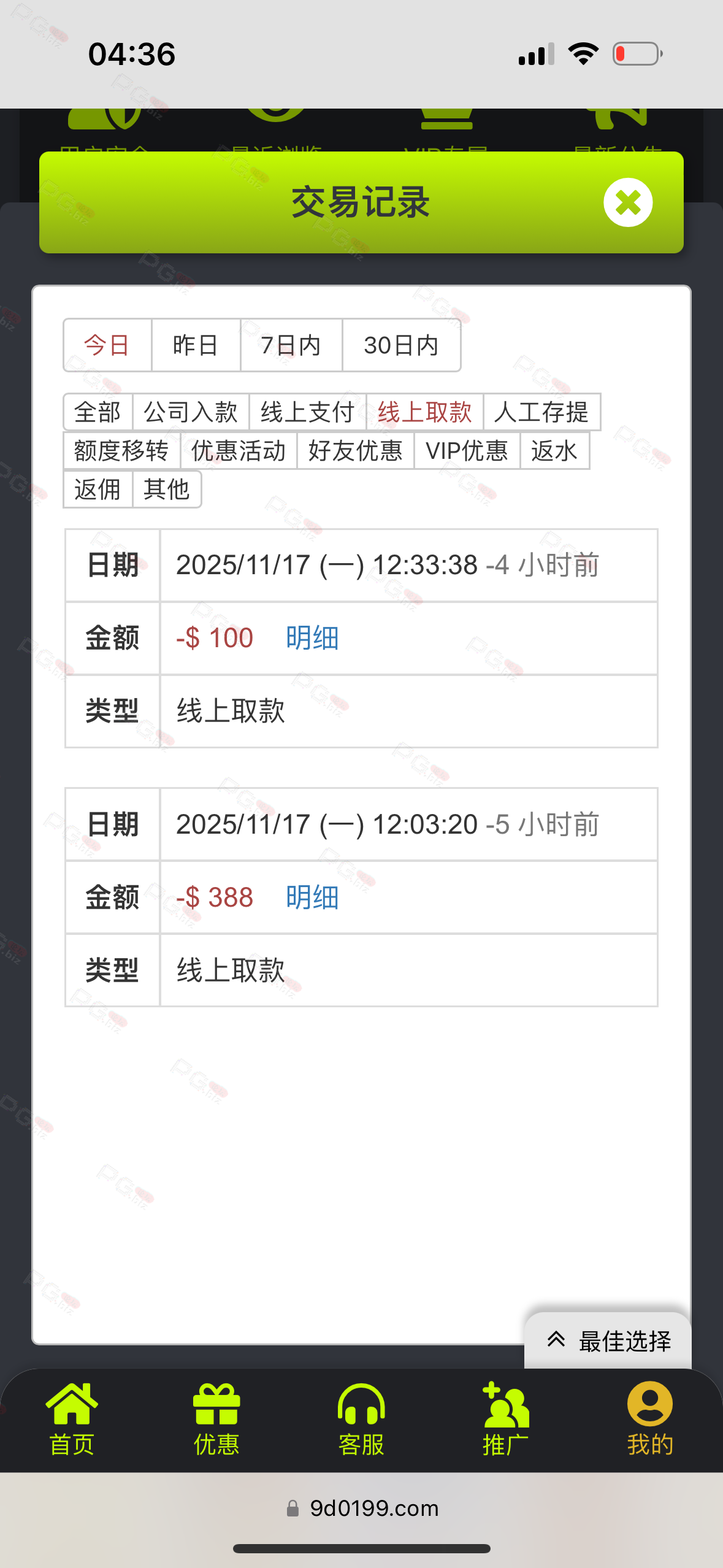Show records from 30日内
This screenshot has height=1568, width=723.
[x=401, y=345]
